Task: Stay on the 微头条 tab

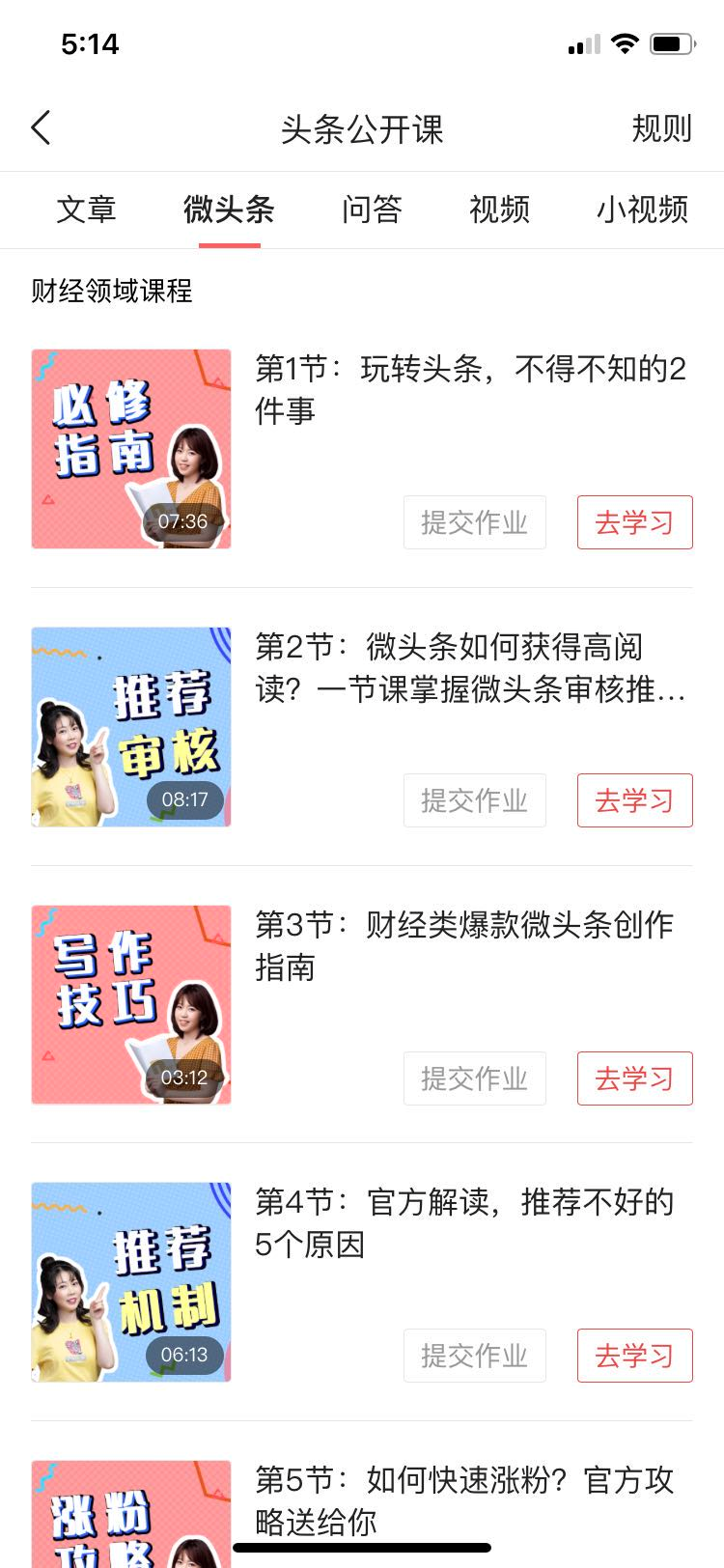Action: (230, 210)
